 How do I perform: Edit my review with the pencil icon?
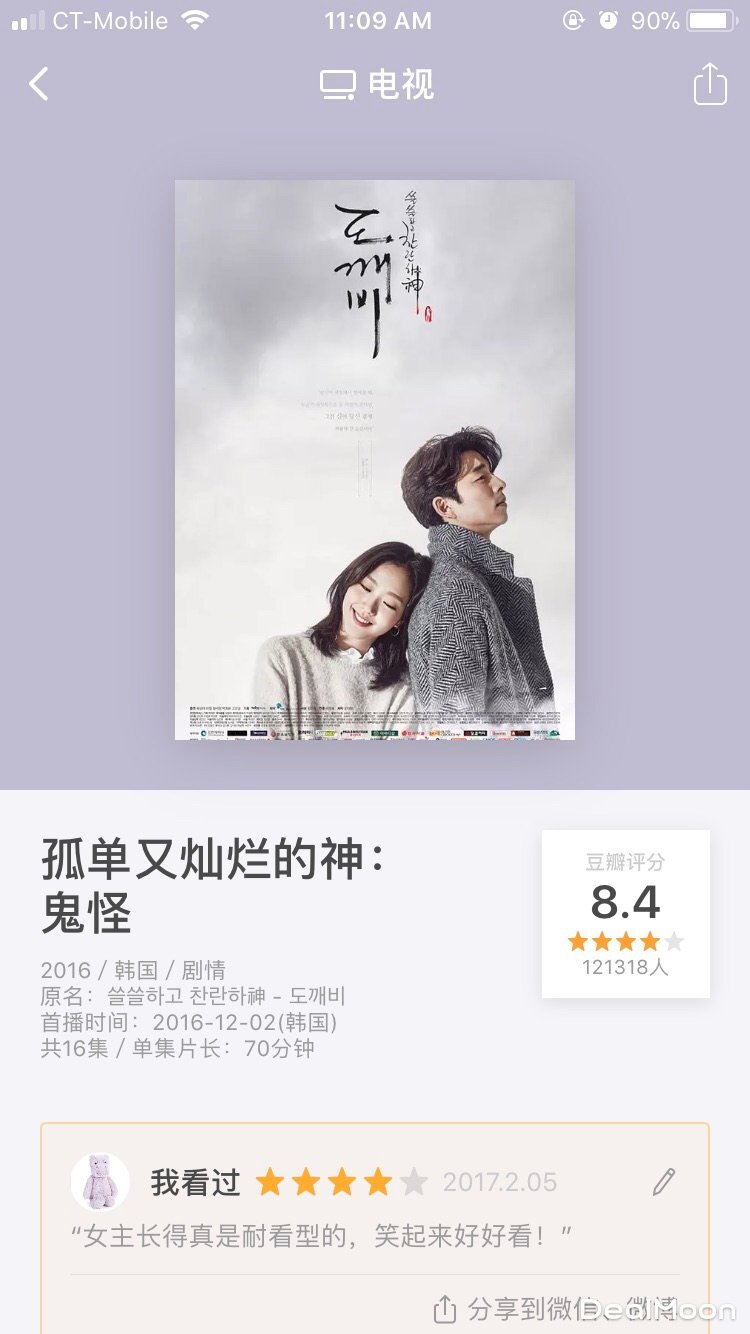(x=664, y=1182)
